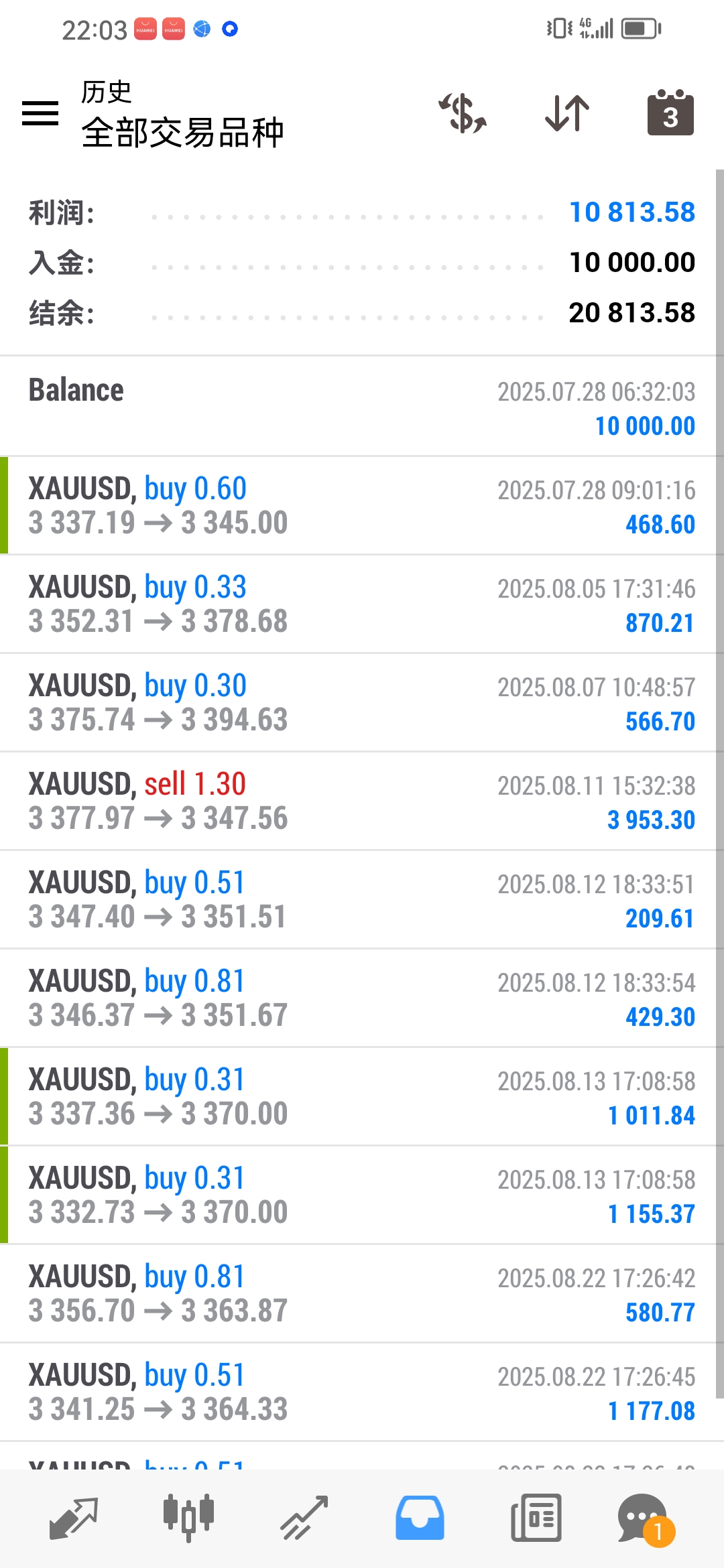Open the sort order options
The image size is (724, 1568).
567,113
